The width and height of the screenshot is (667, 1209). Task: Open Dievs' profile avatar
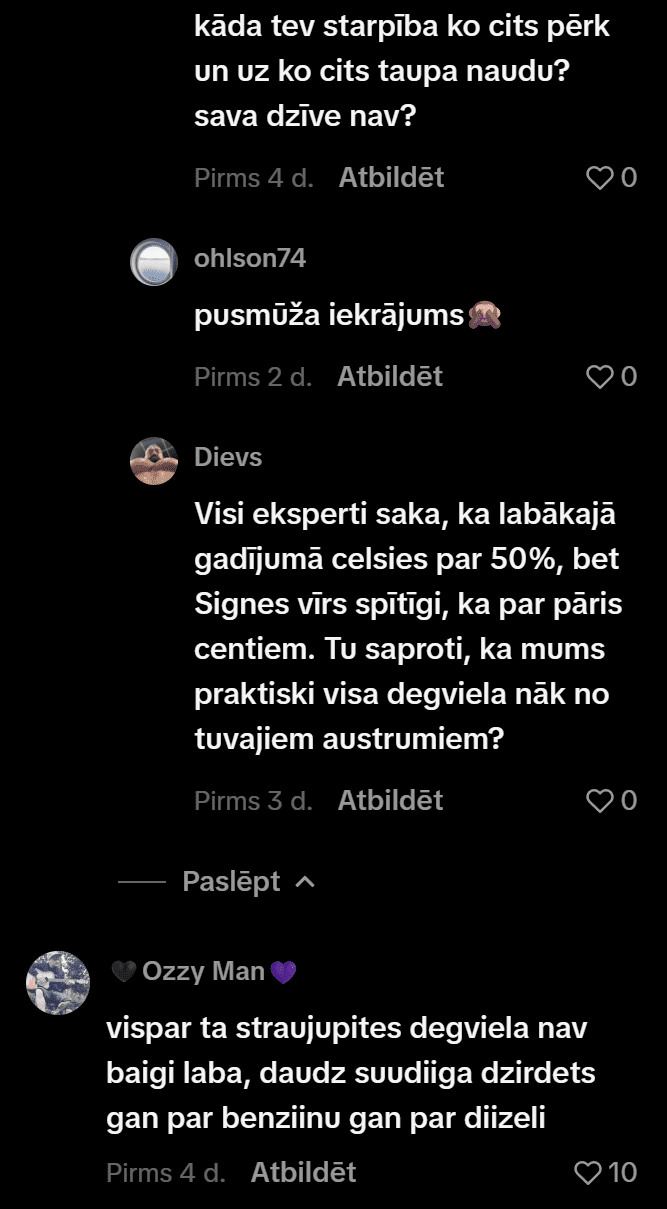pos(154,461)
